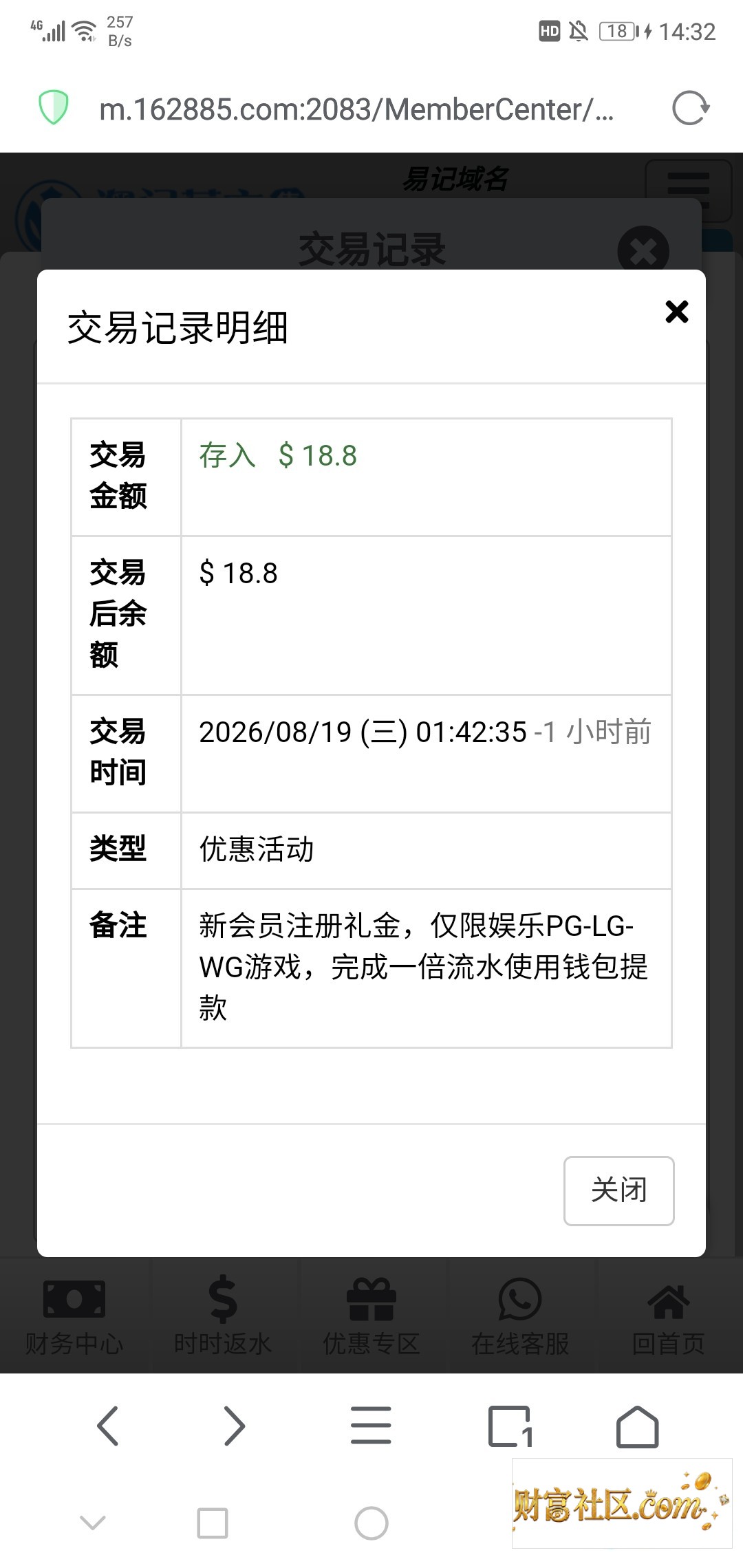Open the system recent apps square button
This screenshot has width=743, height=1568.
(213, 1523)
